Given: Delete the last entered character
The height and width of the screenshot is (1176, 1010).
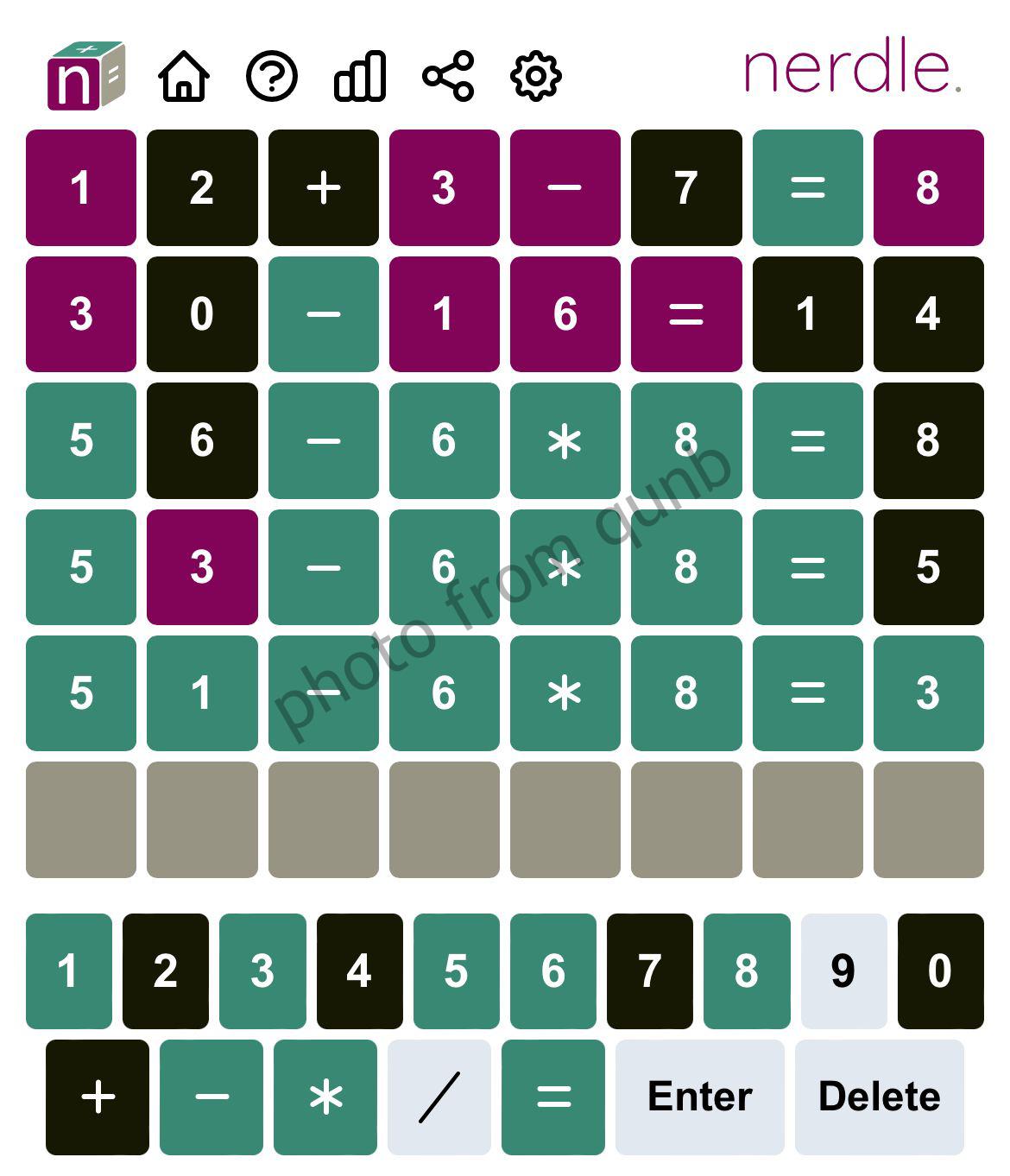Looking at the screenshot, I should (879, 1097).
